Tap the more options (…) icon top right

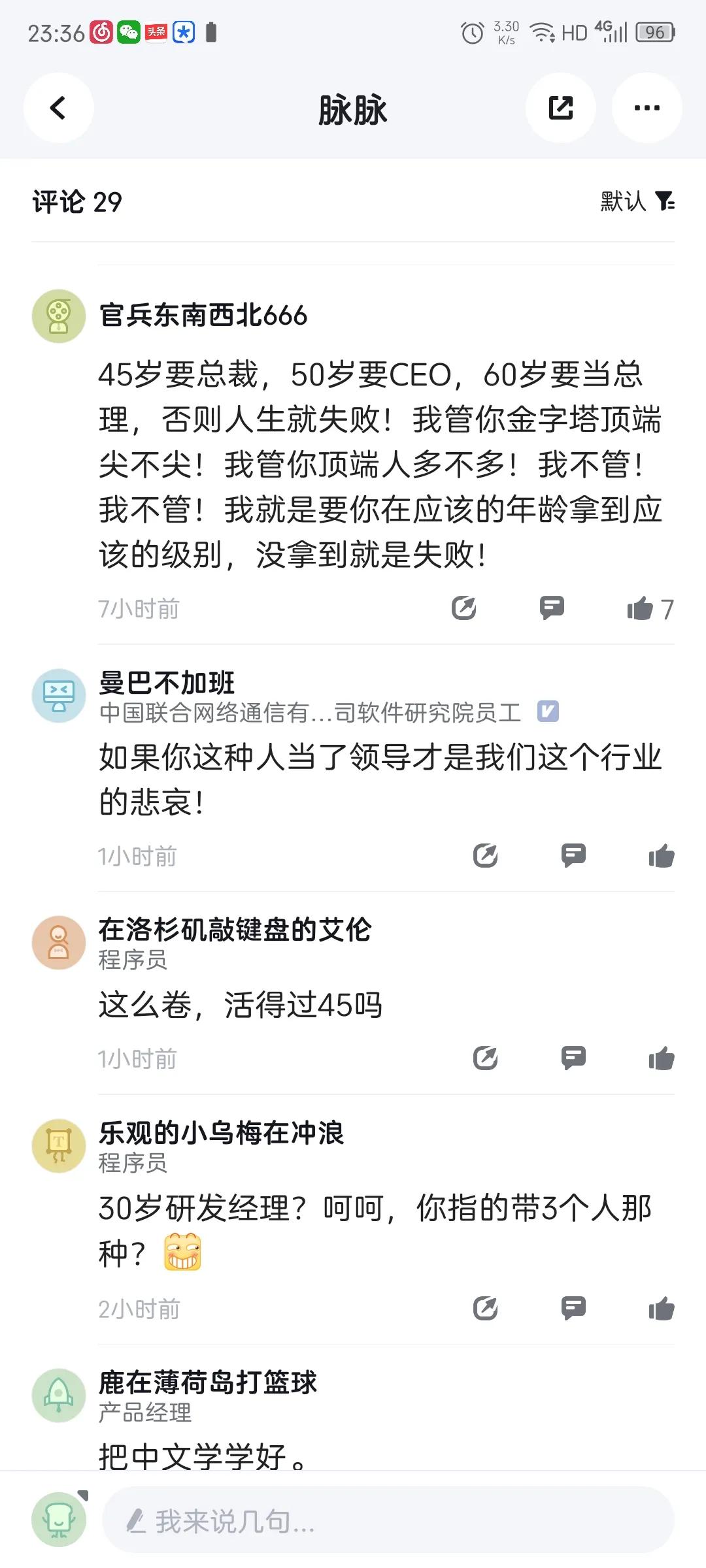click(647, 108)
